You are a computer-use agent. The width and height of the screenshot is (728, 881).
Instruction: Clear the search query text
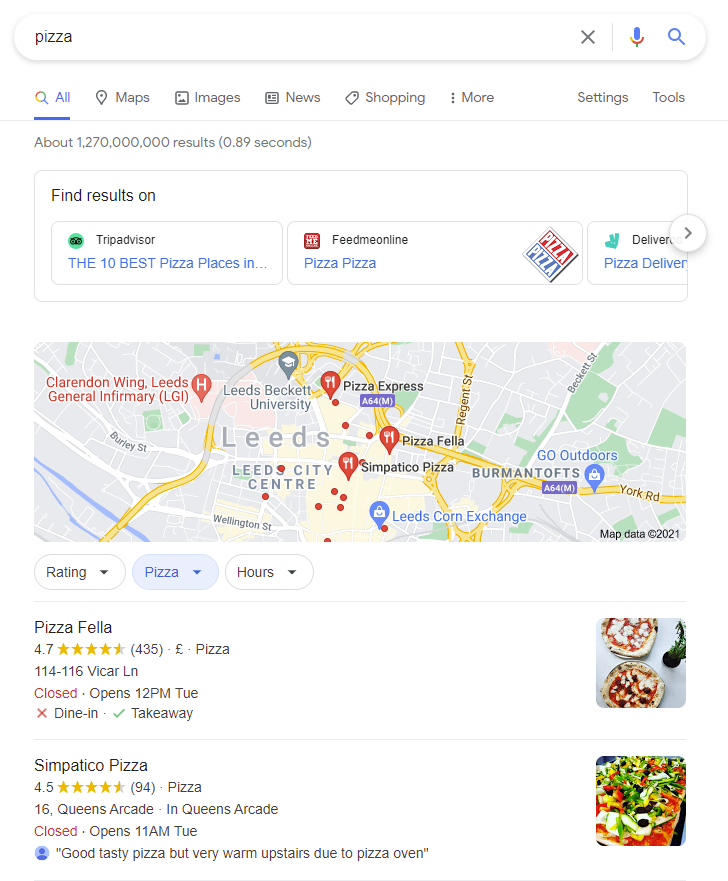[588, 37]
